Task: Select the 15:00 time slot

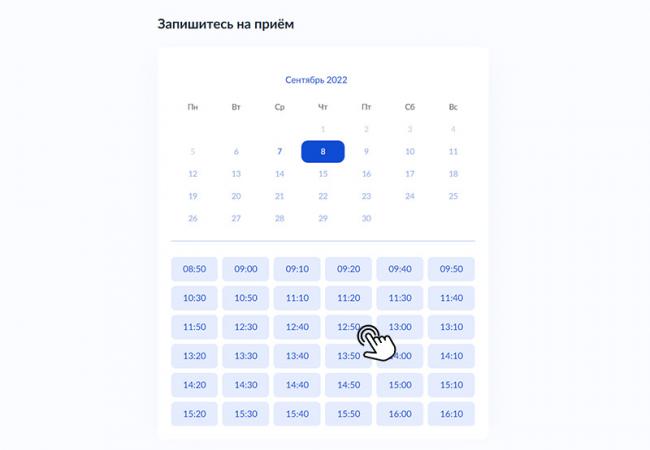Action: [x=400, y=385]
